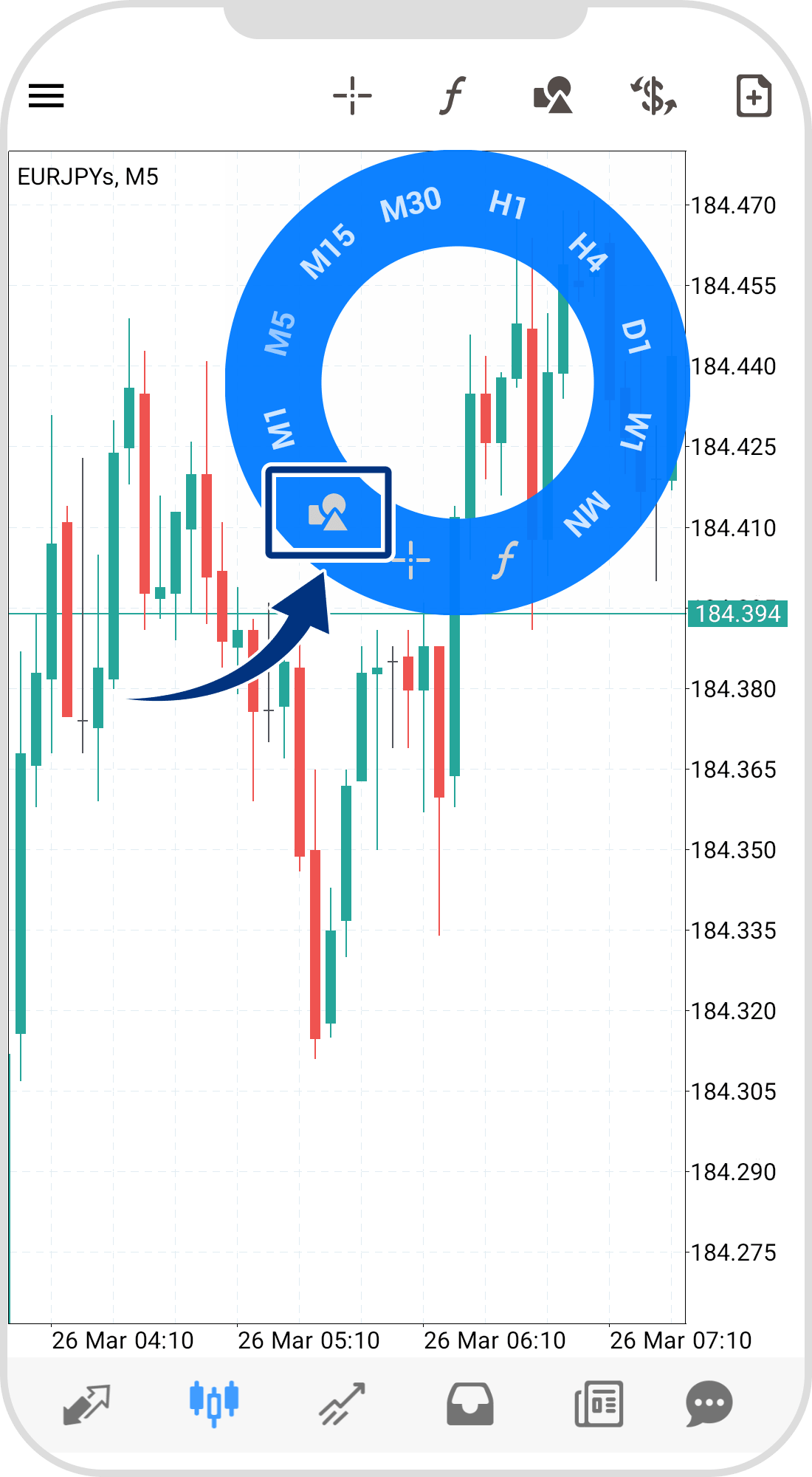The width and height of the screenshot is (812, 1477).
Task: Select the MN monthly timeframe
Action: click(x=587, y=513)
